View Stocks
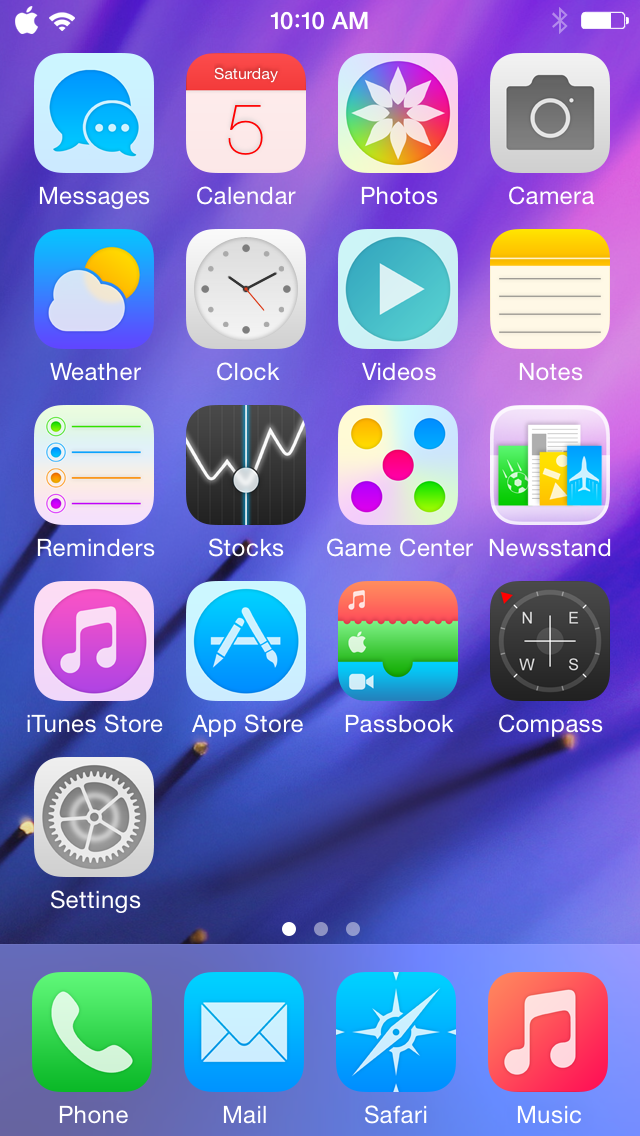 tap(246, 465)
